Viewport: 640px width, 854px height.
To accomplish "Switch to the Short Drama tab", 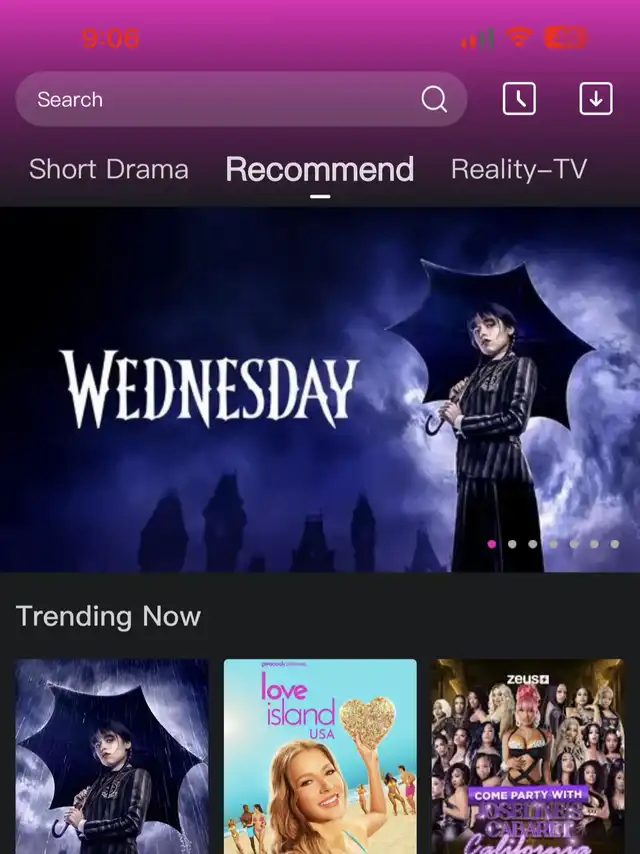I will tap(108, 169).
